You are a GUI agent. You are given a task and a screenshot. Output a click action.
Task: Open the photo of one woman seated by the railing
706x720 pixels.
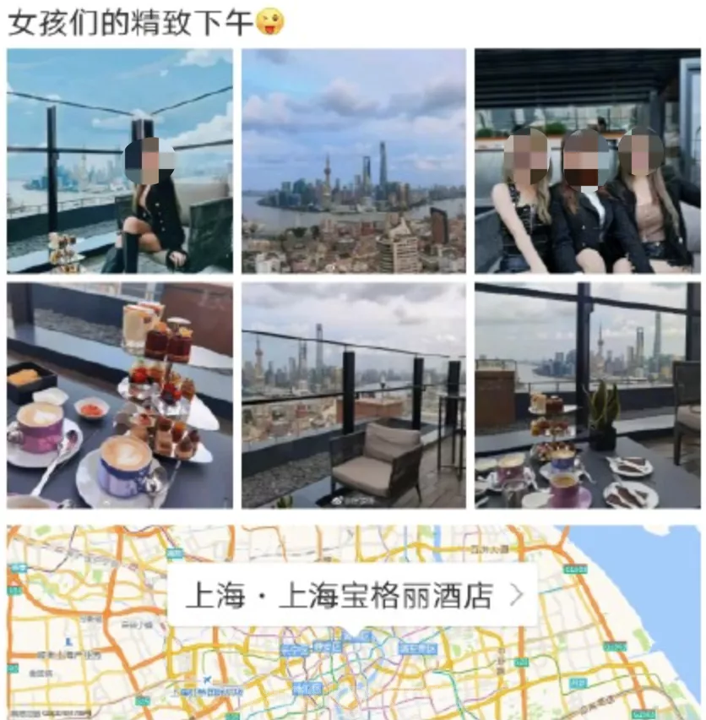(x=120, y=161)
